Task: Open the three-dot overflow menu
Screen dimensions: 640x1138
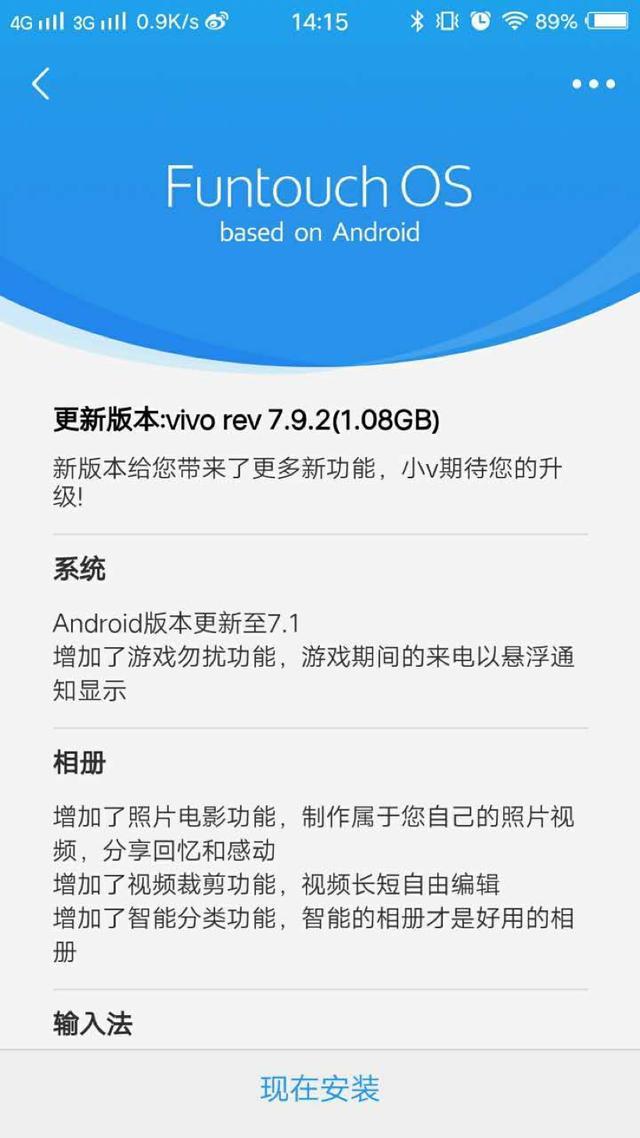Action: pos(593,84)
